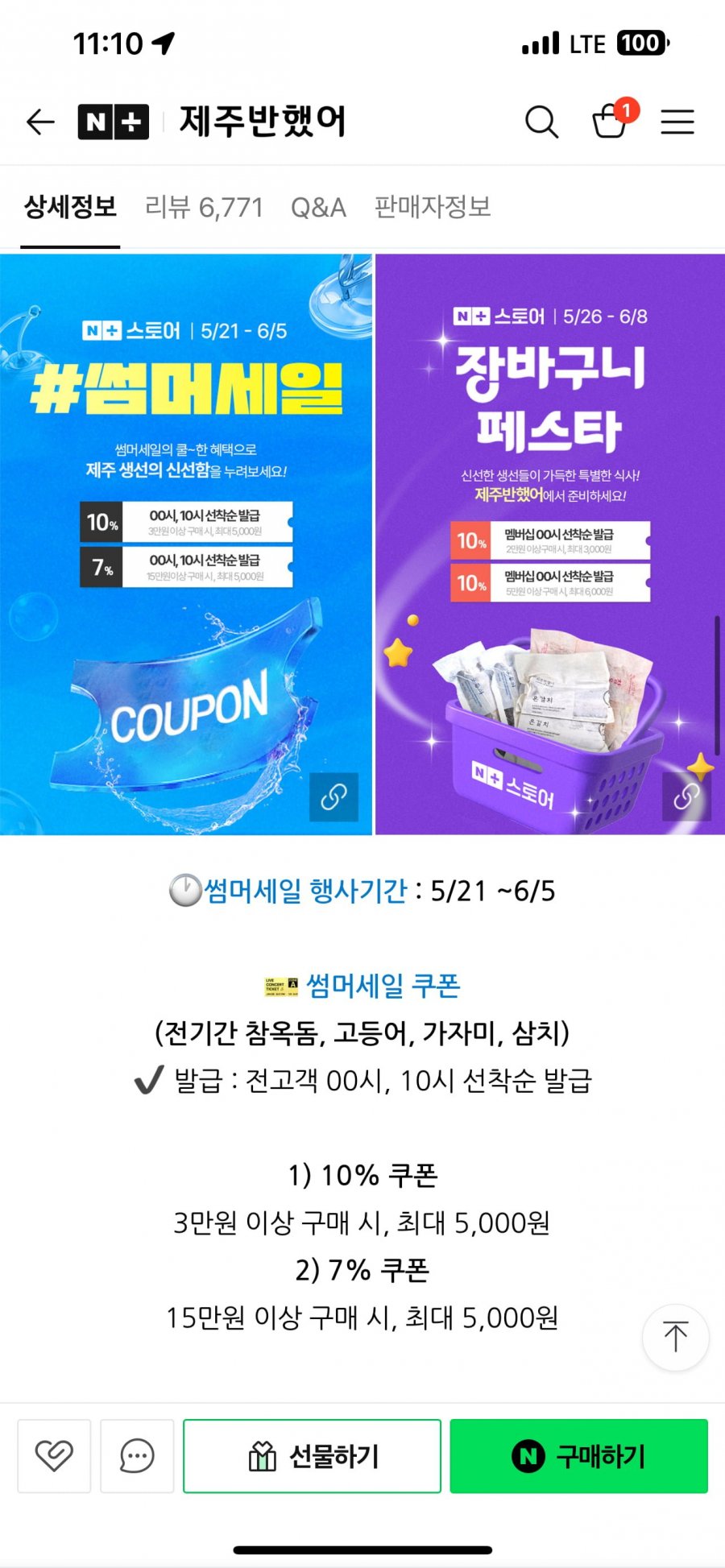Tap the 선물하기 button
Viewport: 725px width, 1568px height.
312,1456
